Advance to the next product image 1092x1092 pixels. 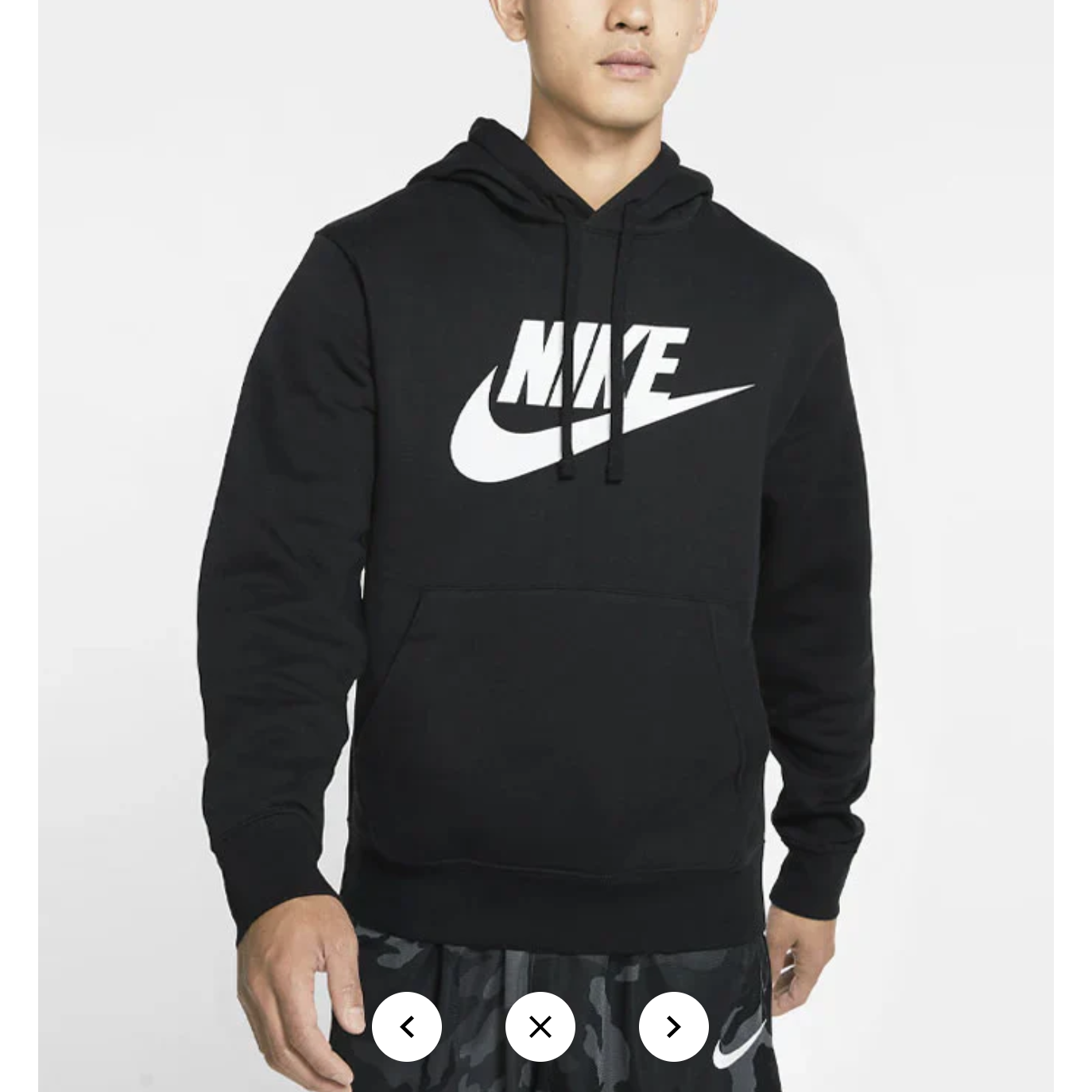click(x=673, y=1027)
